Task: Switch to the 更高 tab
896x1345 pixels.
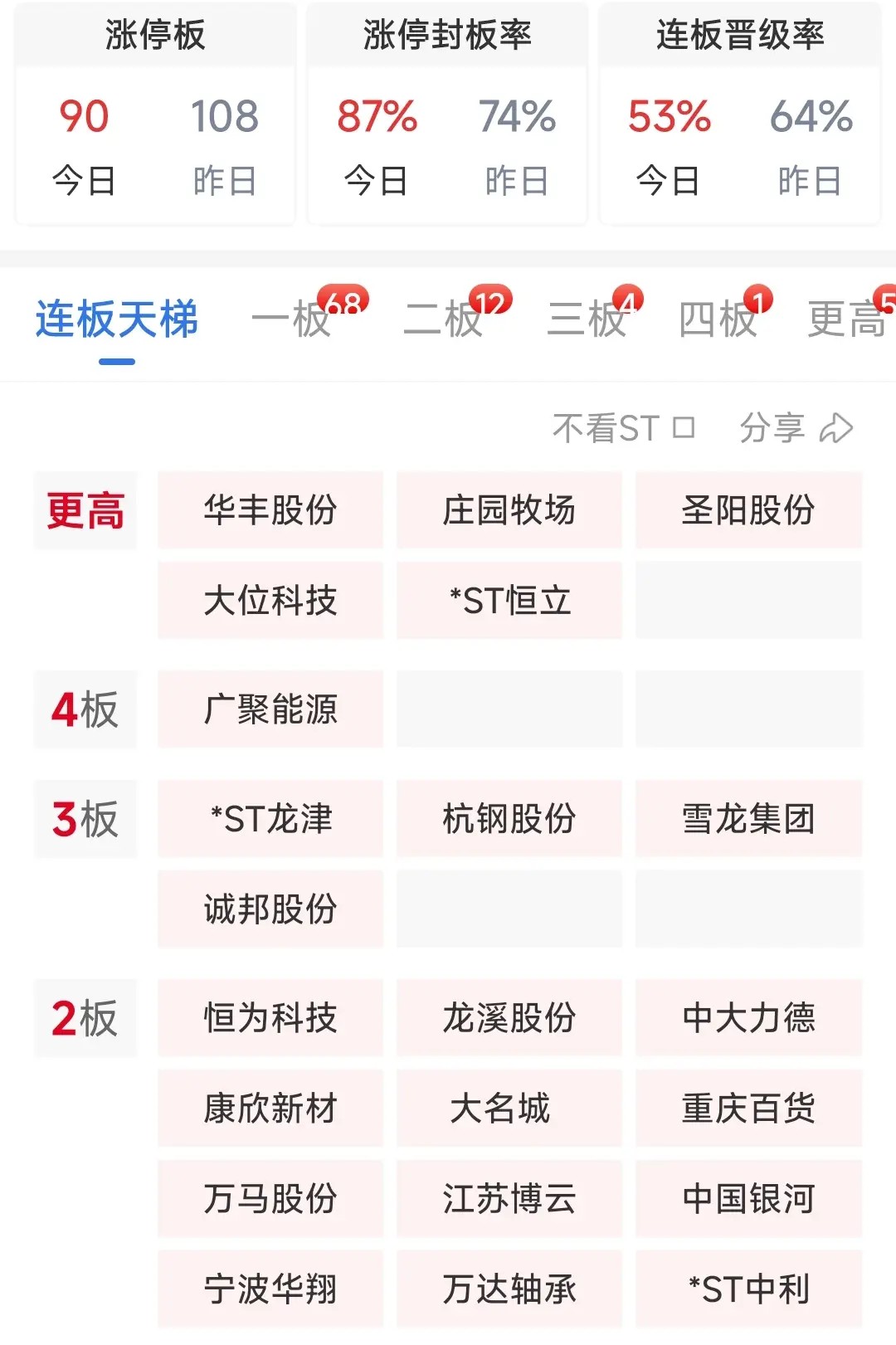Action: tap(848, 319)
